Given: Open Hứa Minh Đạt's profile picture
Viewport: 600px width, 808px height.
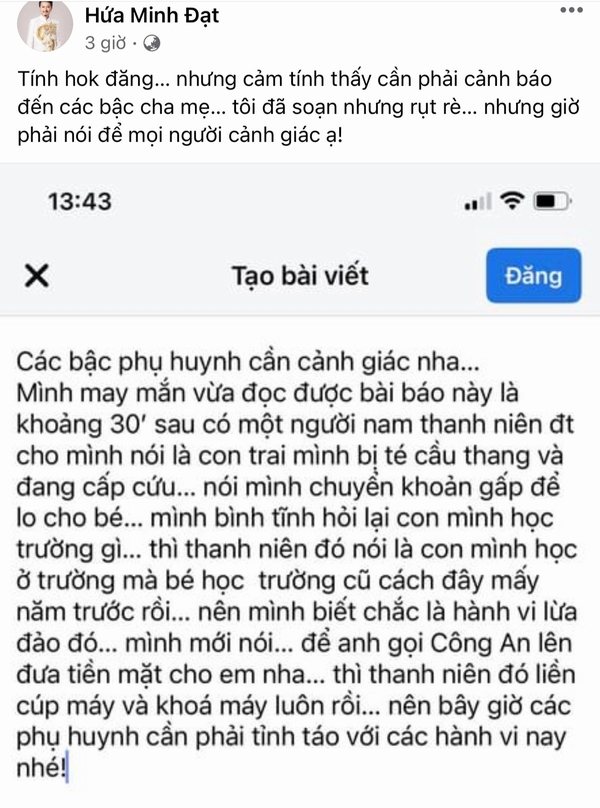Looking at the screenshot, I should 45,25.
